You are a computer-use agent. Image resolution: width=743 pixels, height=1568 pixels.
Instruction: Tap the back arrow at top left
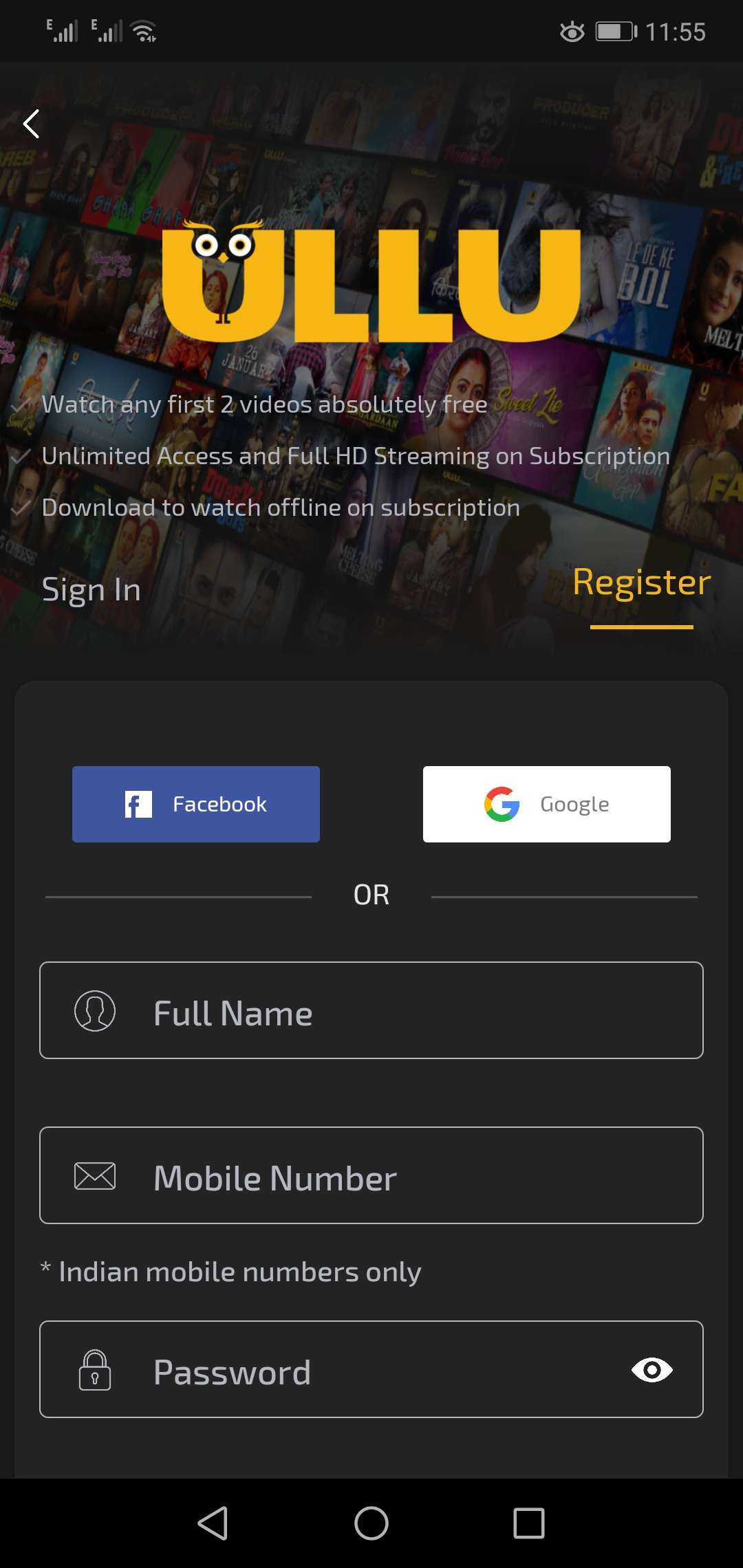pos(32,124)
